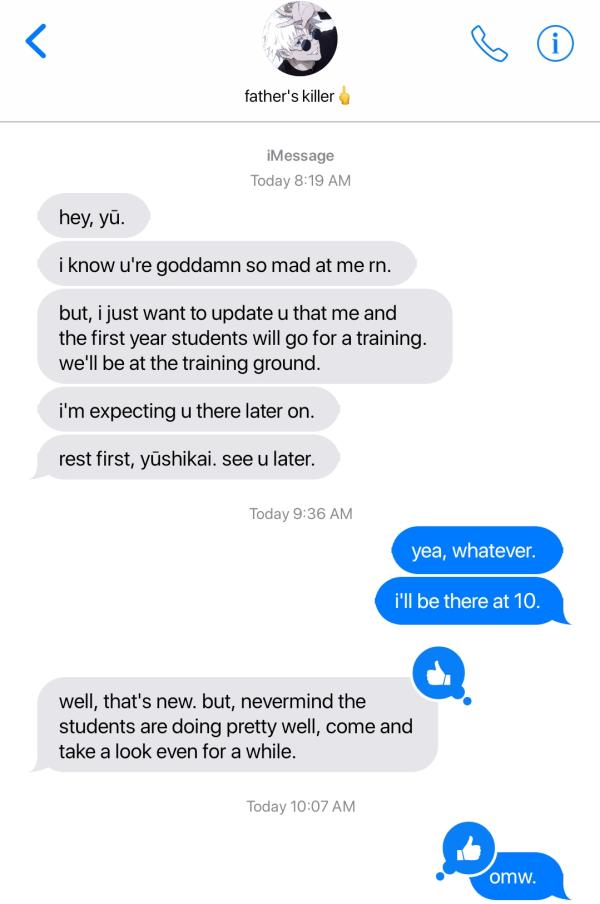Call the contact with the phone icon
The width and height of the screenshot is (600, 904).
pyautogui.click(x=490, y=41)
